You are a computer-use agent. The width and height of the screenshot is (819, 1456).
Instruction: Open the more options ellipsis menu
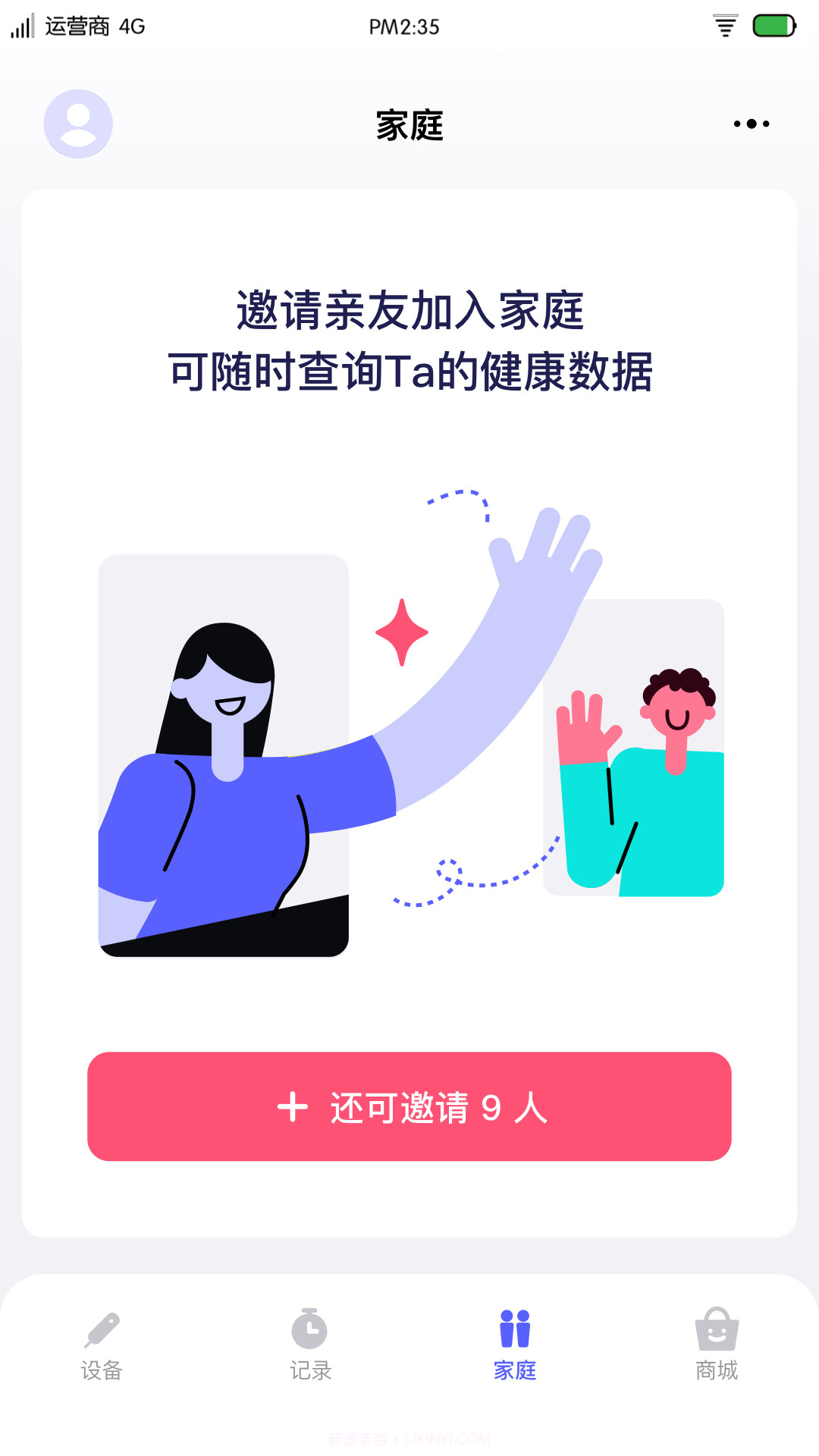point(751,124)
